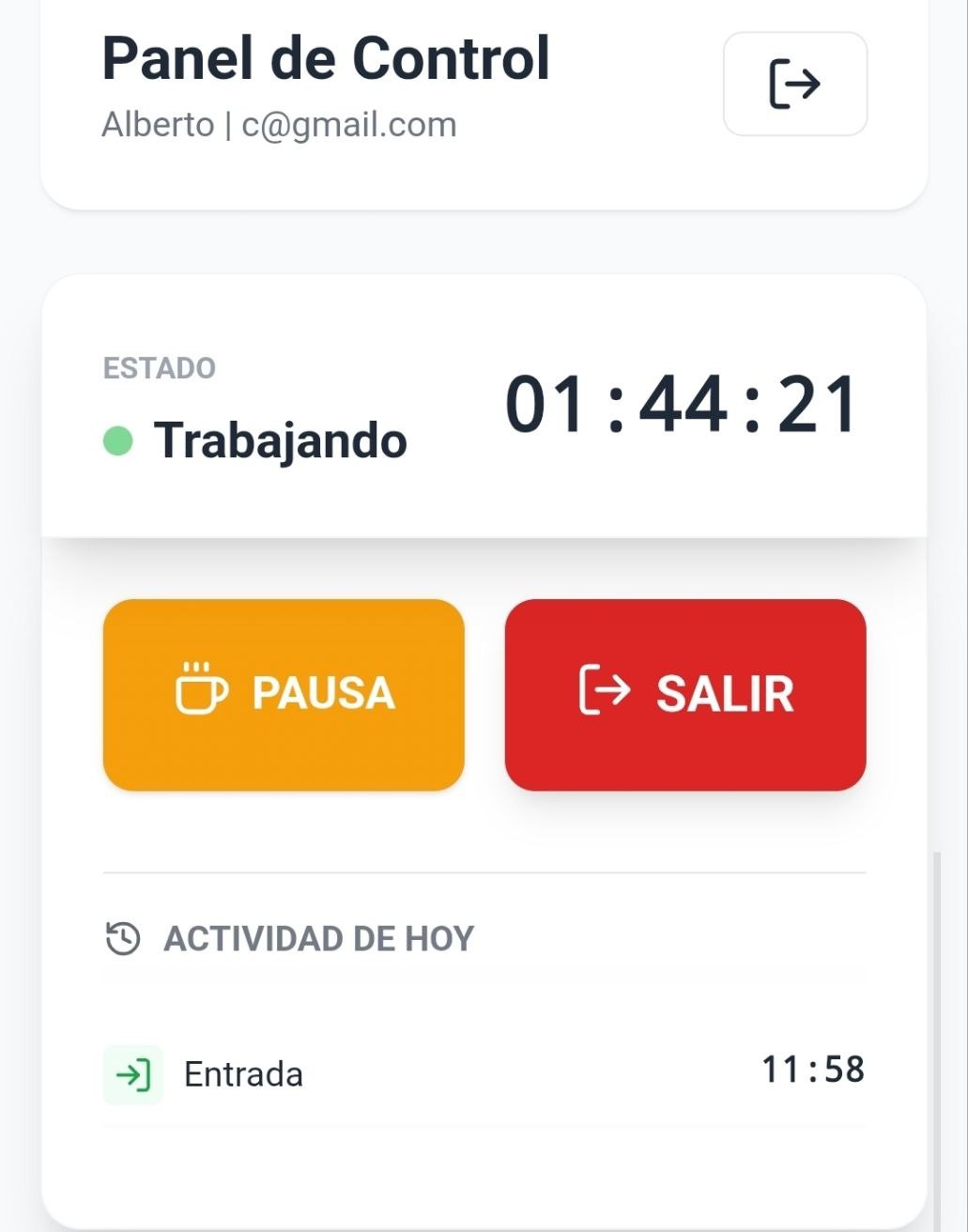Expand the Entrada 11:58 activity row
The image size is (968, 1232).
(484, 1074)
